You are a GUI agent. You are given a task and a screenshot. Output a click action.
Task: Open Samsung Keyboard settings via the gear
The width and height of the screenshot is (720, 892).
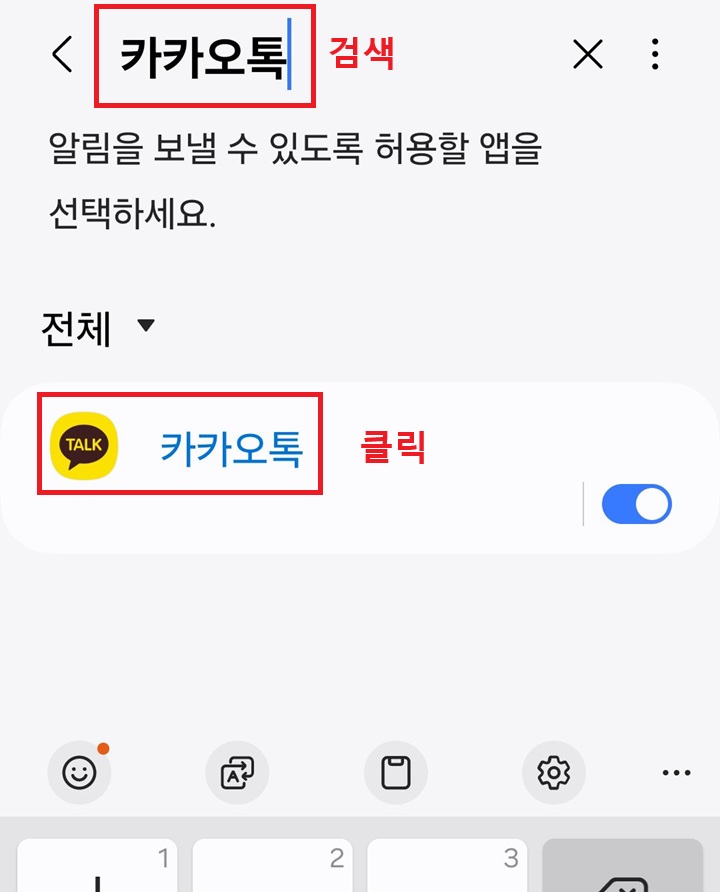(554, 773)
